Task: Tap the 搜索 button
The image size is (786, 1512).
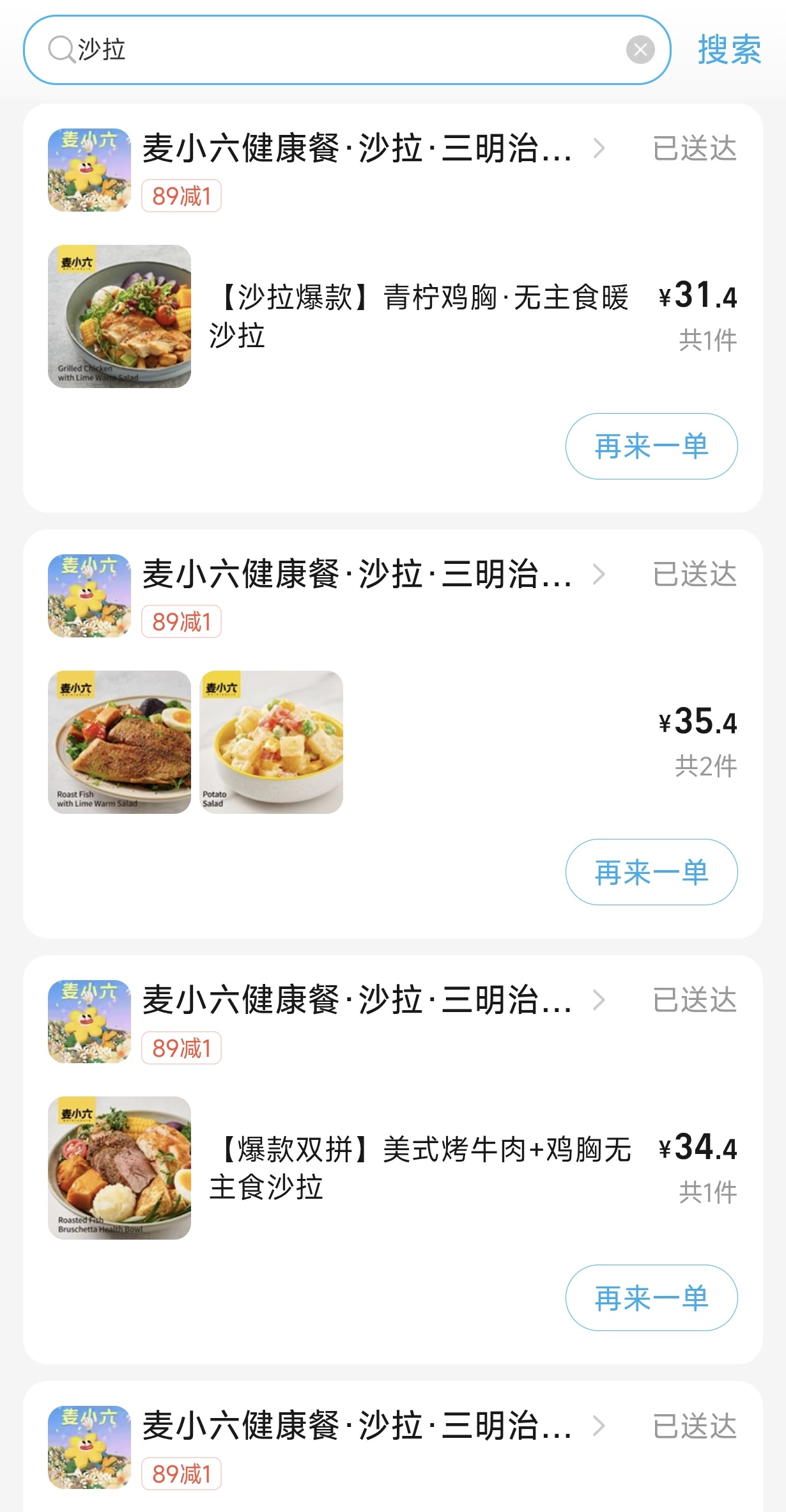Action: point(729,50)
